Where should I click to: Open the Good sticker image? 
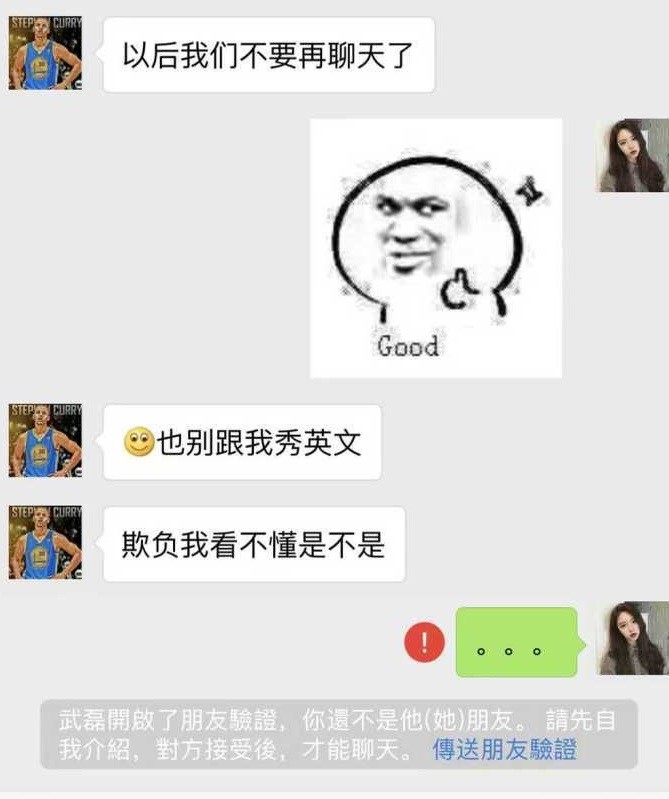[x=436, y=248]
